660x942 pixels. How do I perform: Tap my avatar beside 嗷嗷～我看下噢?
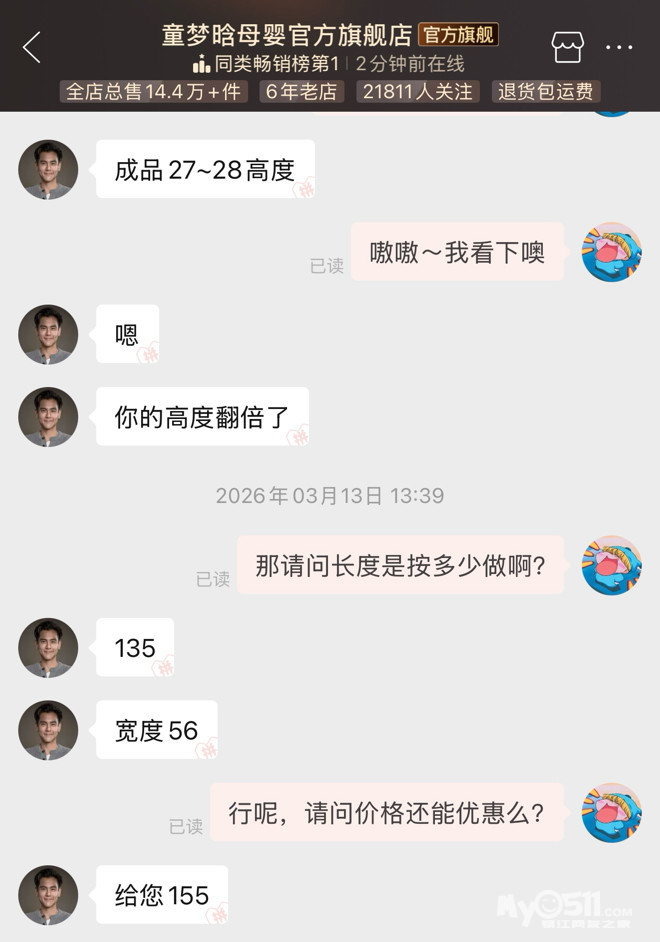pyautogui.click(x=611, y=252)
